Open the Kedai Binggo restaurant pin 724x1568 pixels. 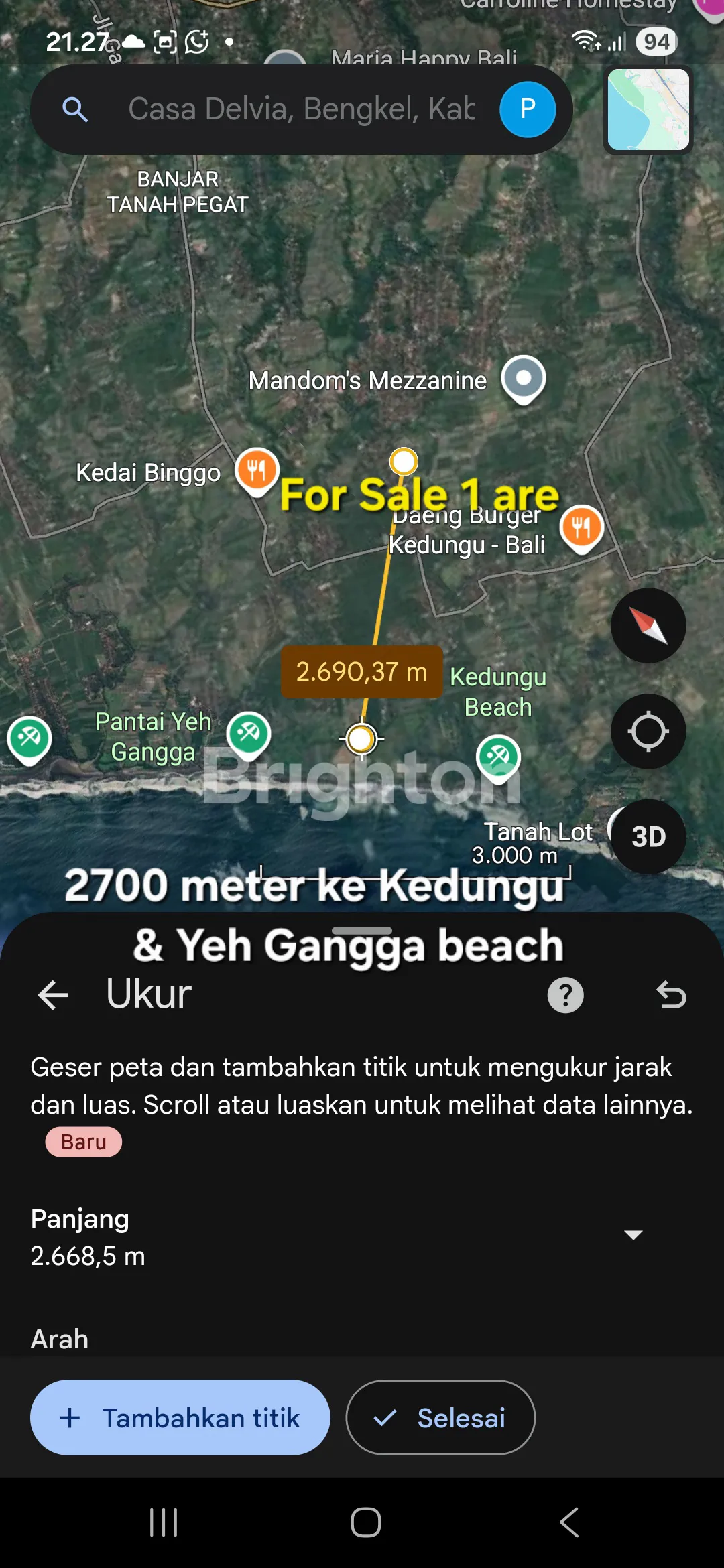[x=257, y=470]
